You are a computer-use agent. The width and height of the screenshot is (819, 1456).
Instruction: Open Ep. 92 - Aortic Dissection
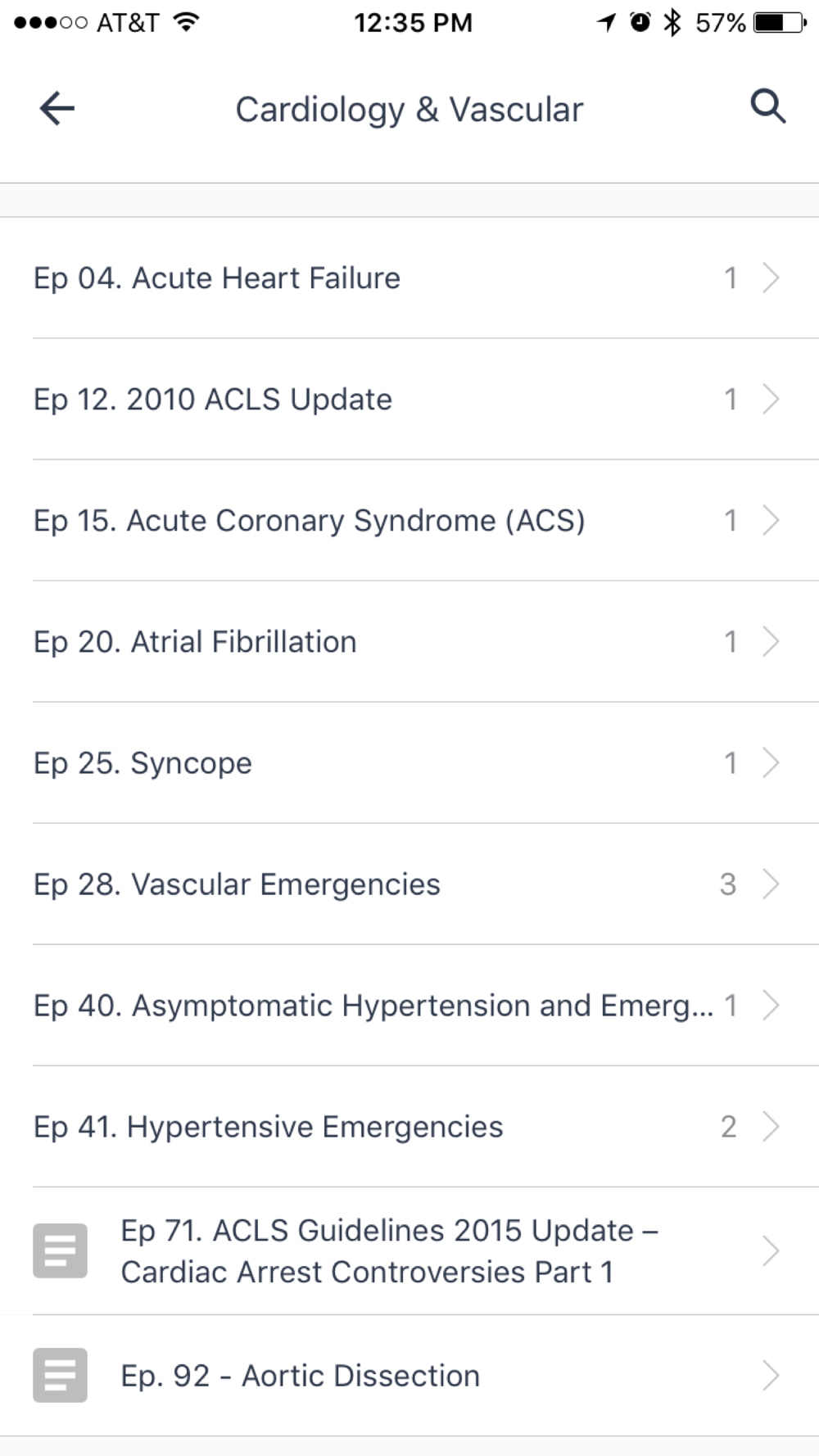(x=409, y=1376)
